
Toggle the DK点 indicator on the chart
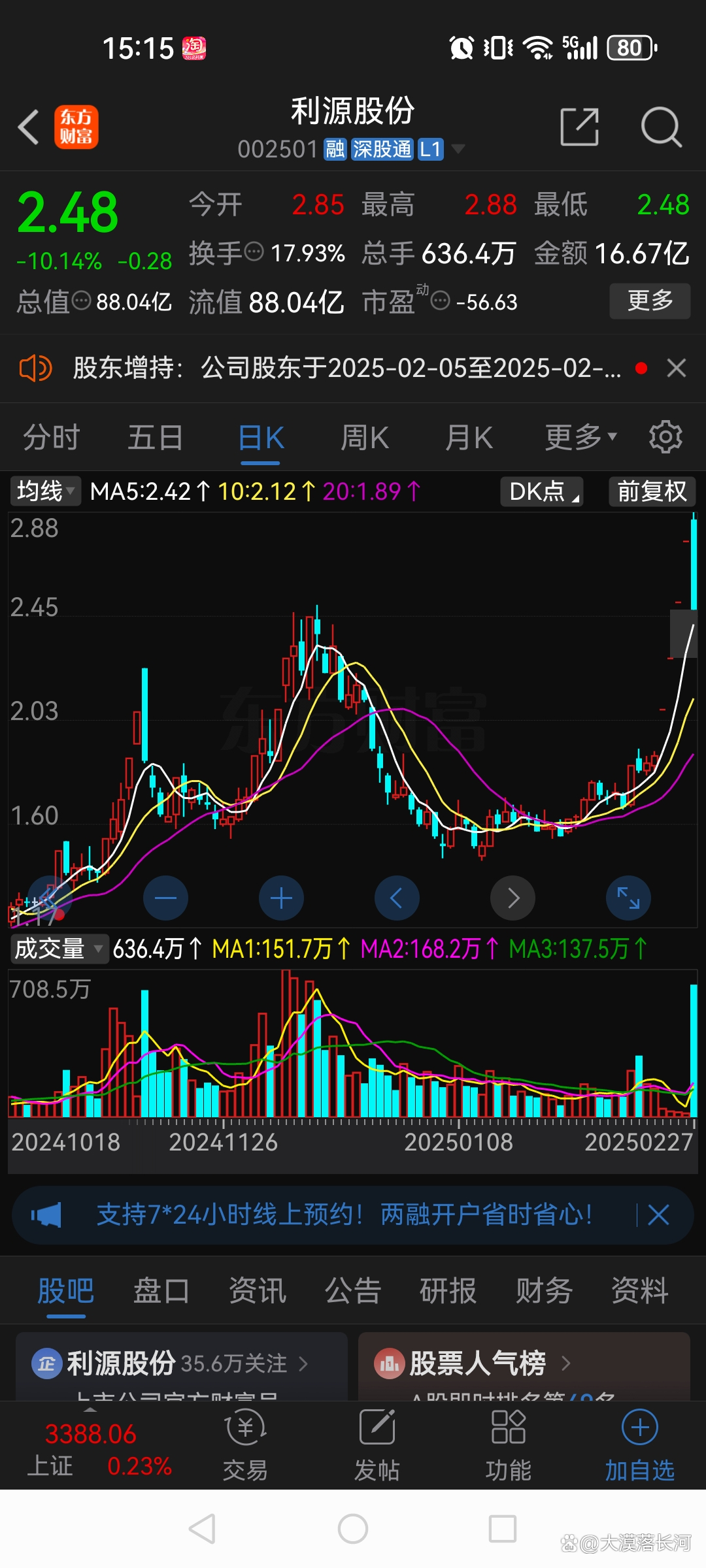[x=541, y=492]
